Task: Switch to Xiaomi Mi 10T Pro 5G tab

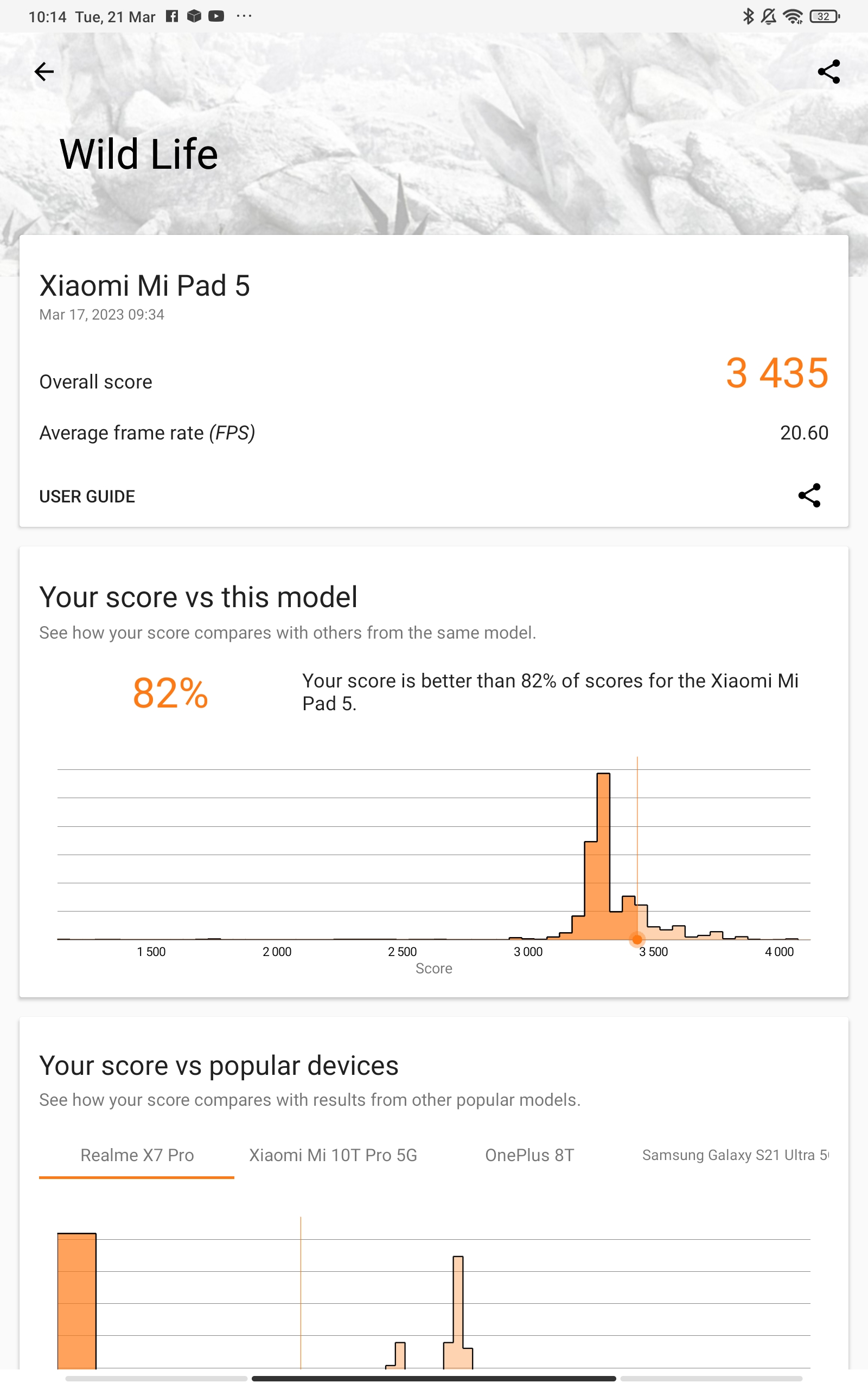Action: coord(333,1155)
